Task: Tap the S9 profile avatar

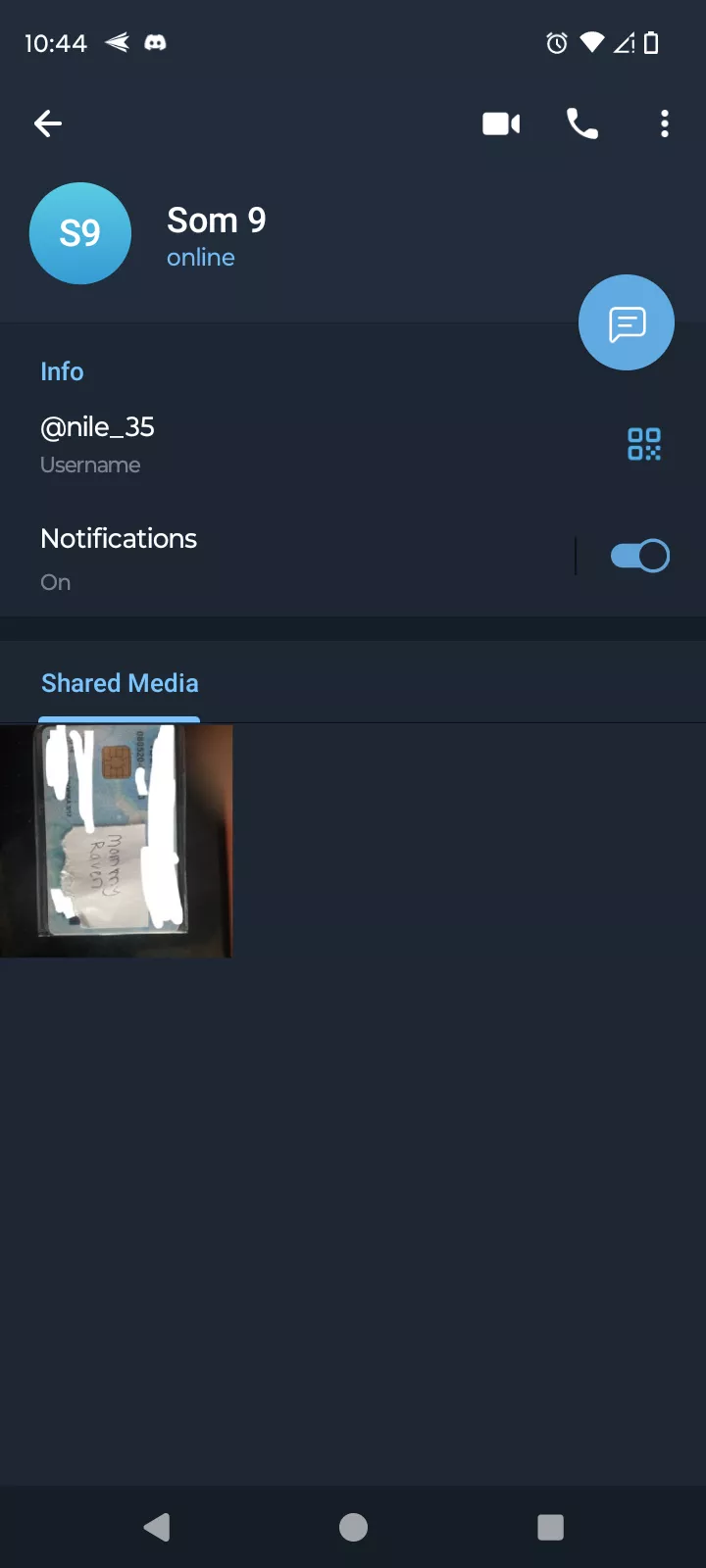Action: [80, 233]
